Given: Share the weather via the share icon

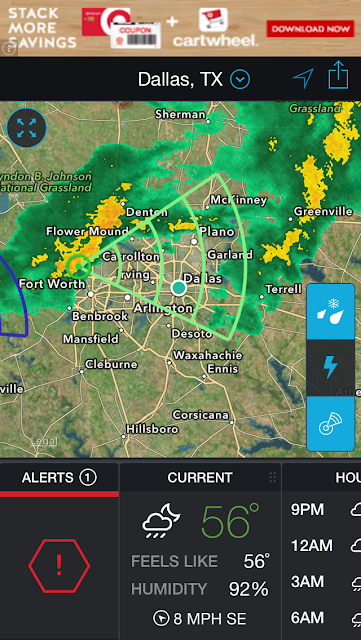Looking at the screenshot, I should [x=339, y=75].
